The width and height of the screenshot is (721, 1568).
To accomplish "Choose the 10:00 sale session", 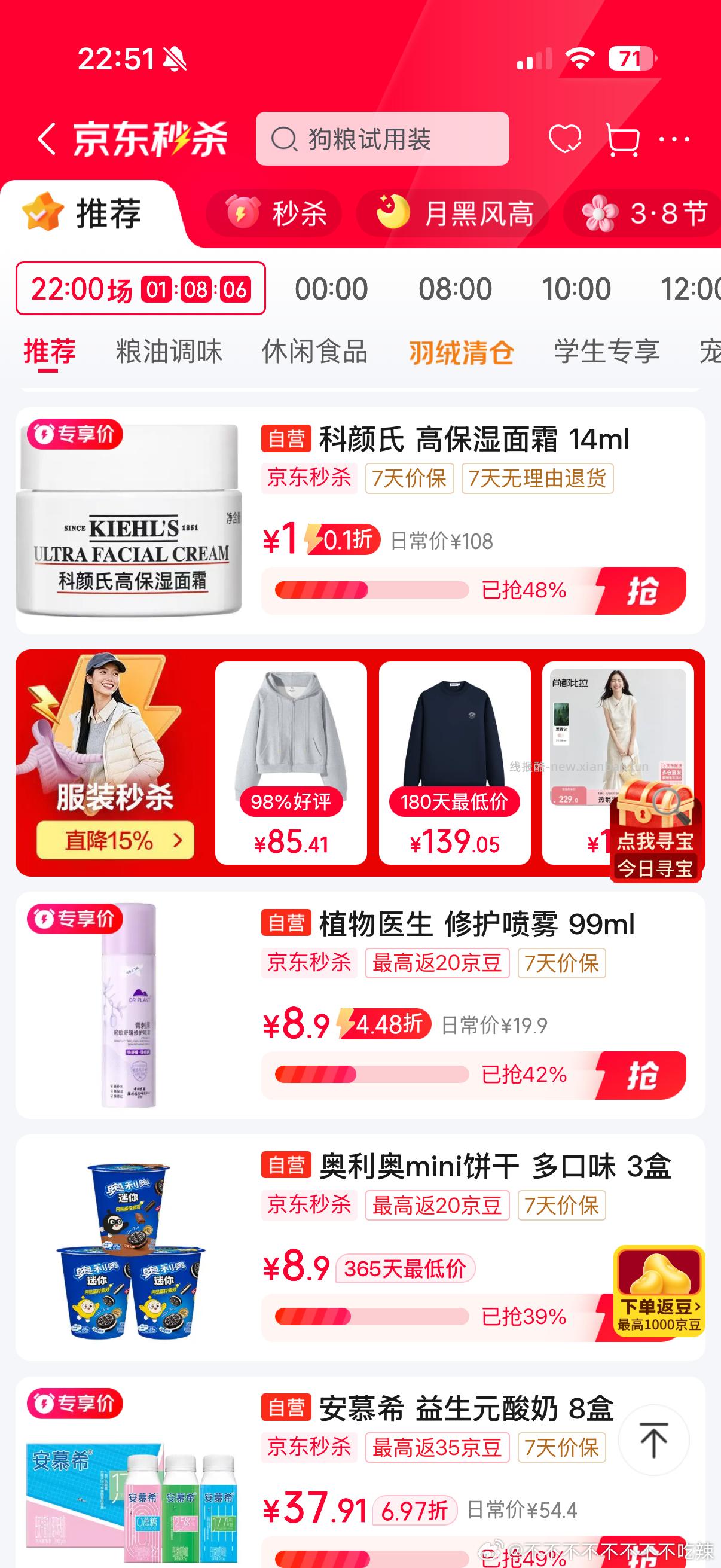I will pos(576,288).
